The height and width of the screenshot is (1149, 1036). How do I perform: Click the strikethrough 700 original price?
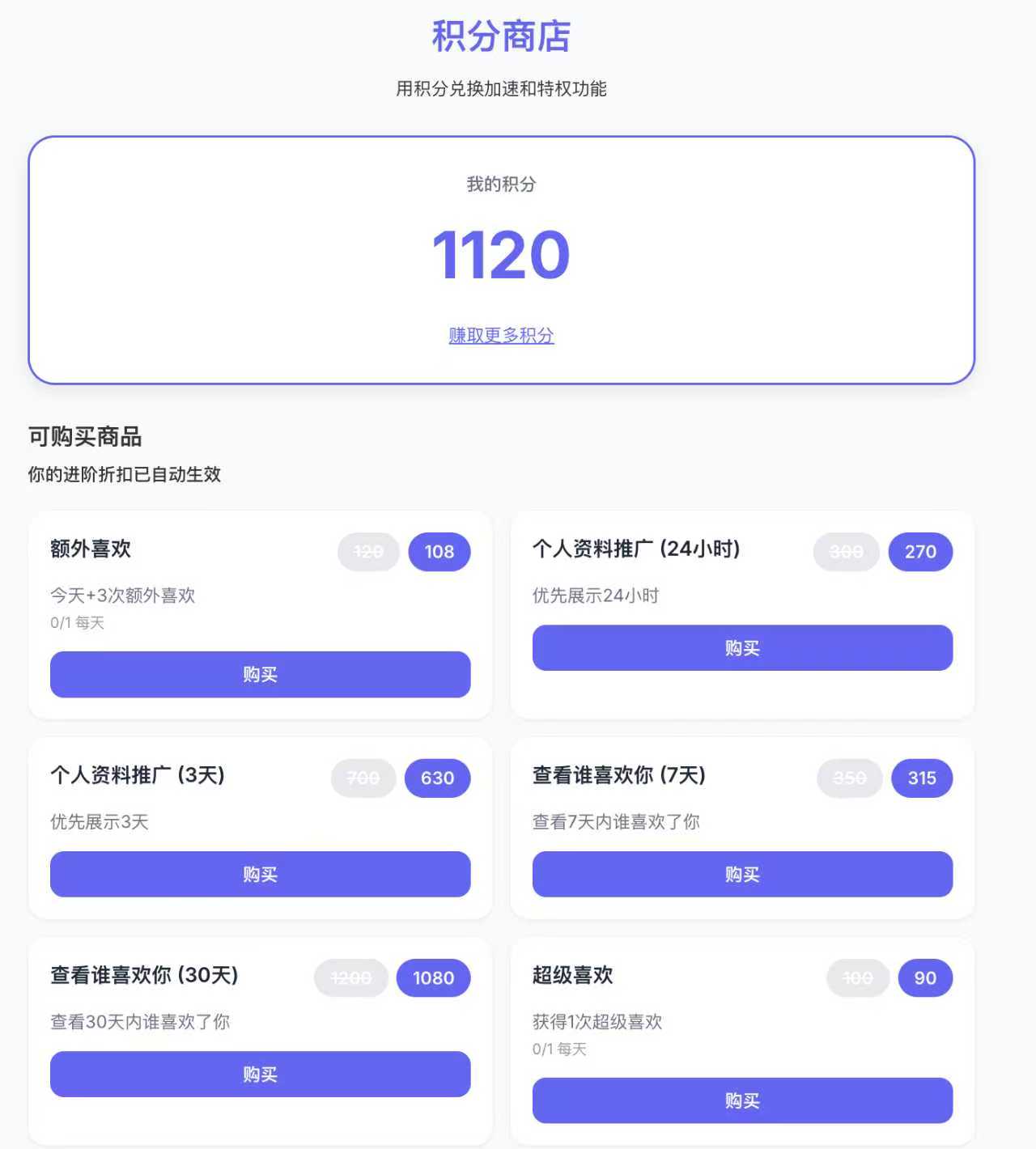pos(363,778)
